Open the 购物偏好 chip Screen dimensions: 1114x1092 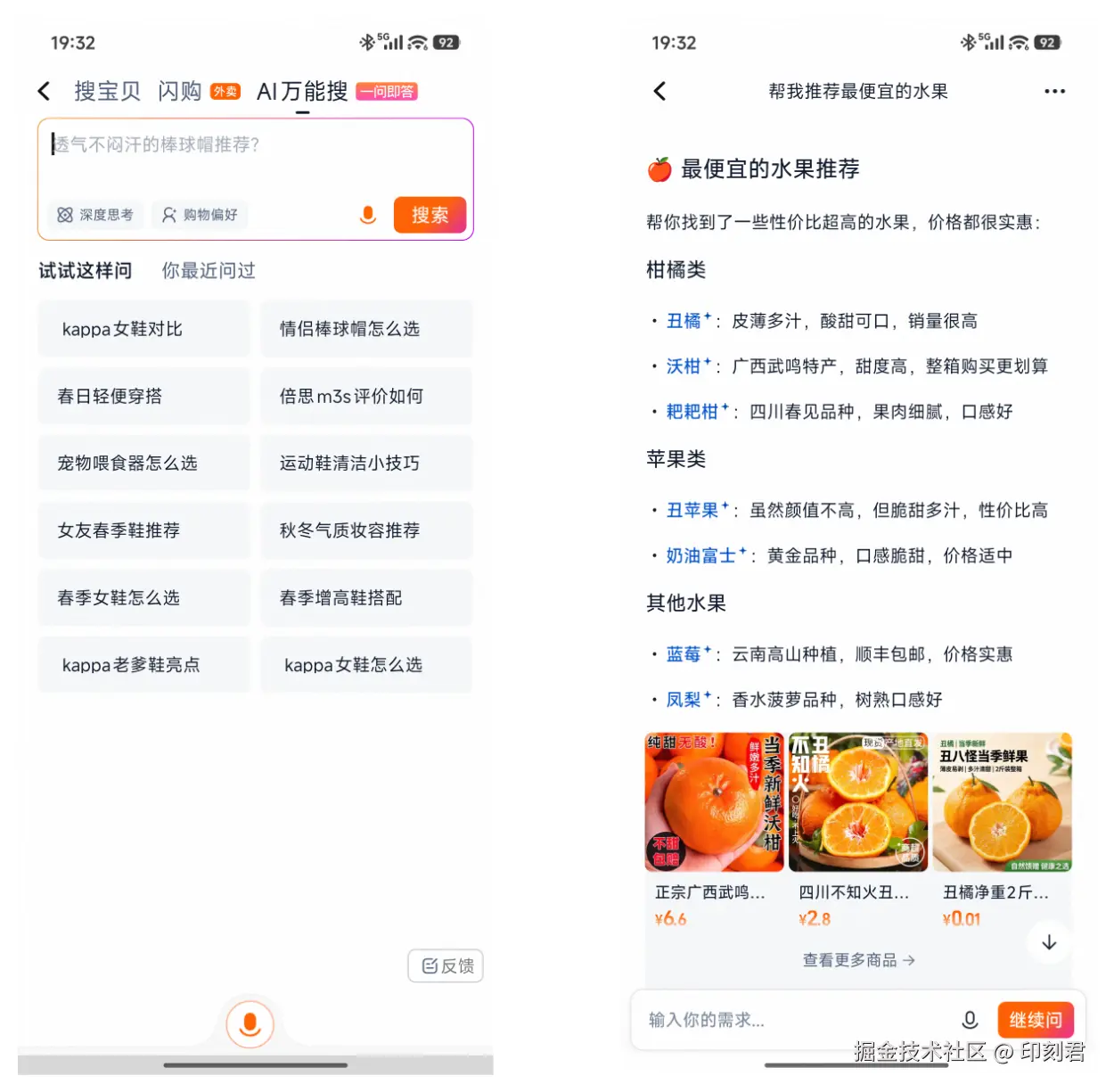[200, 215]
